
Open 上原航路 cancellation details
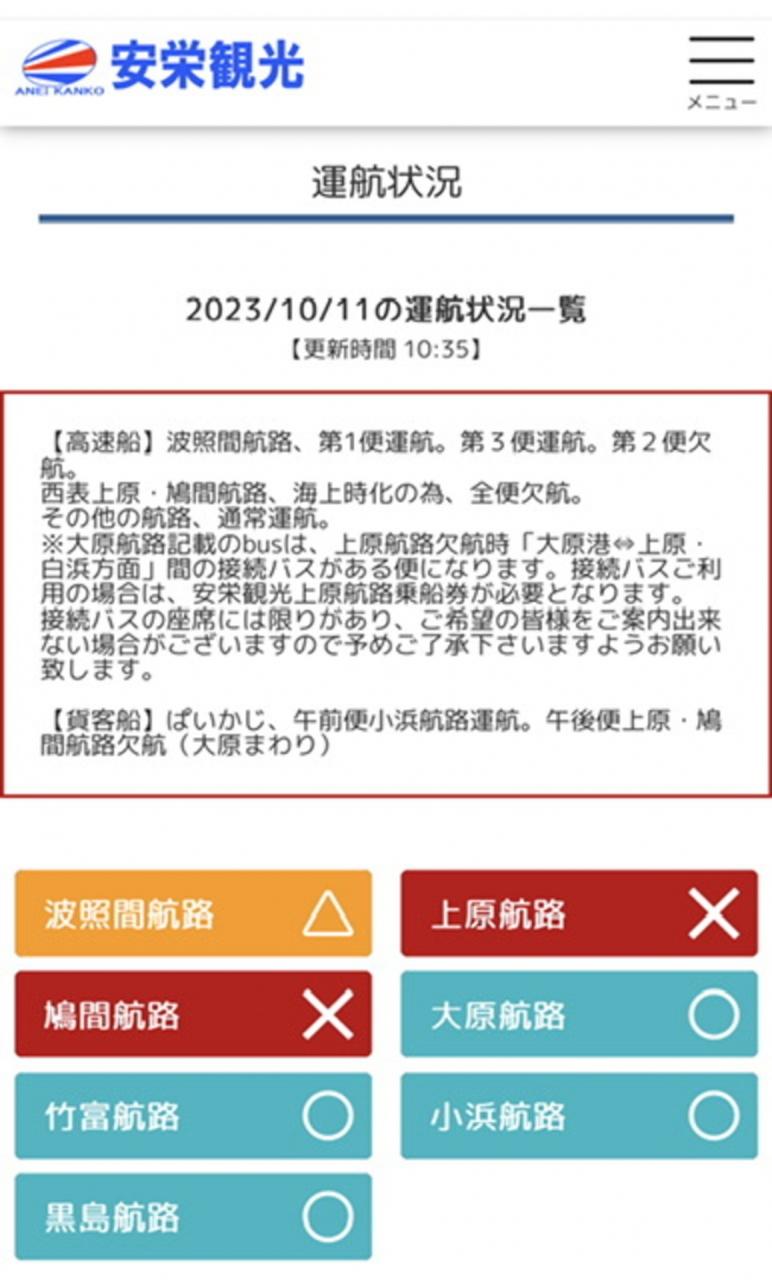(579, 913)
